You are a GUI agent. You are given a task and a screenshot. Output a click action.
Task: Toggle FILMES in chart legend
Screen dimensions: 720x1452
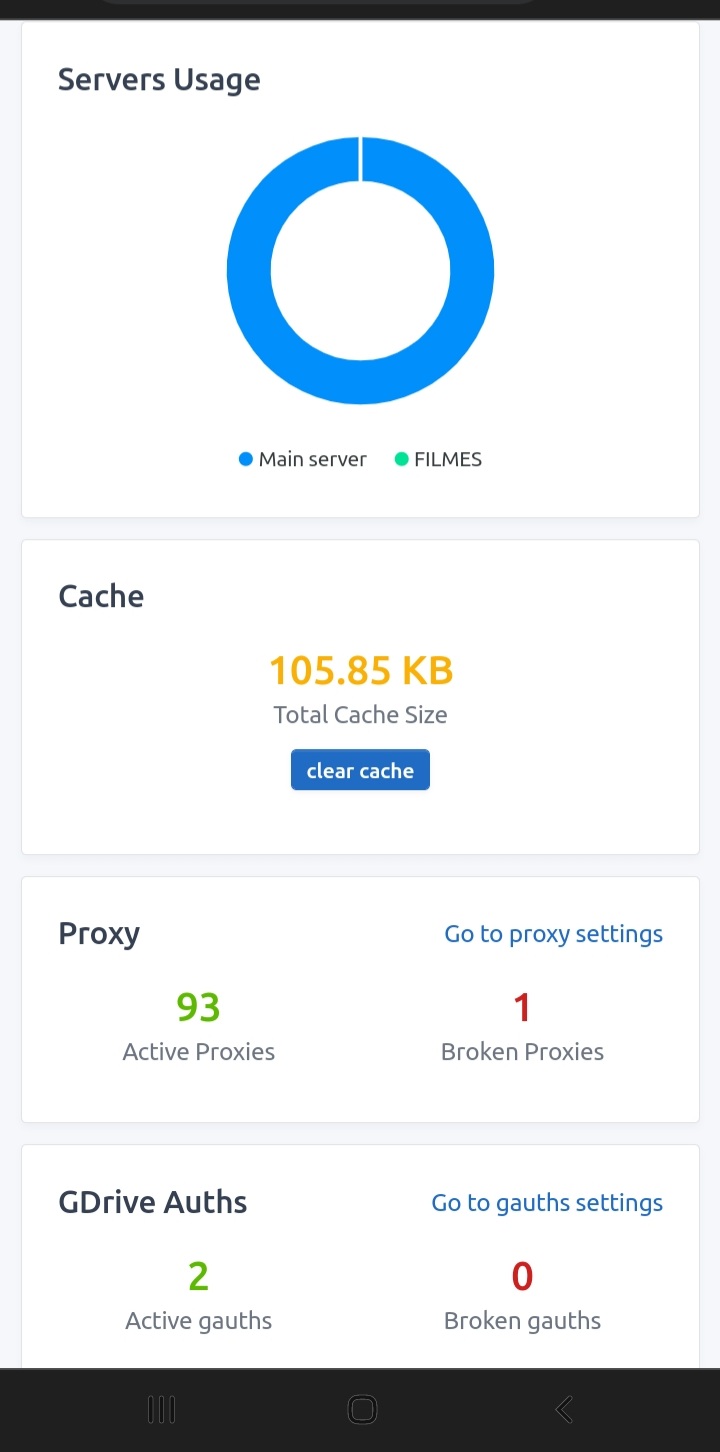pyautogui.click(x=439, y=460)
